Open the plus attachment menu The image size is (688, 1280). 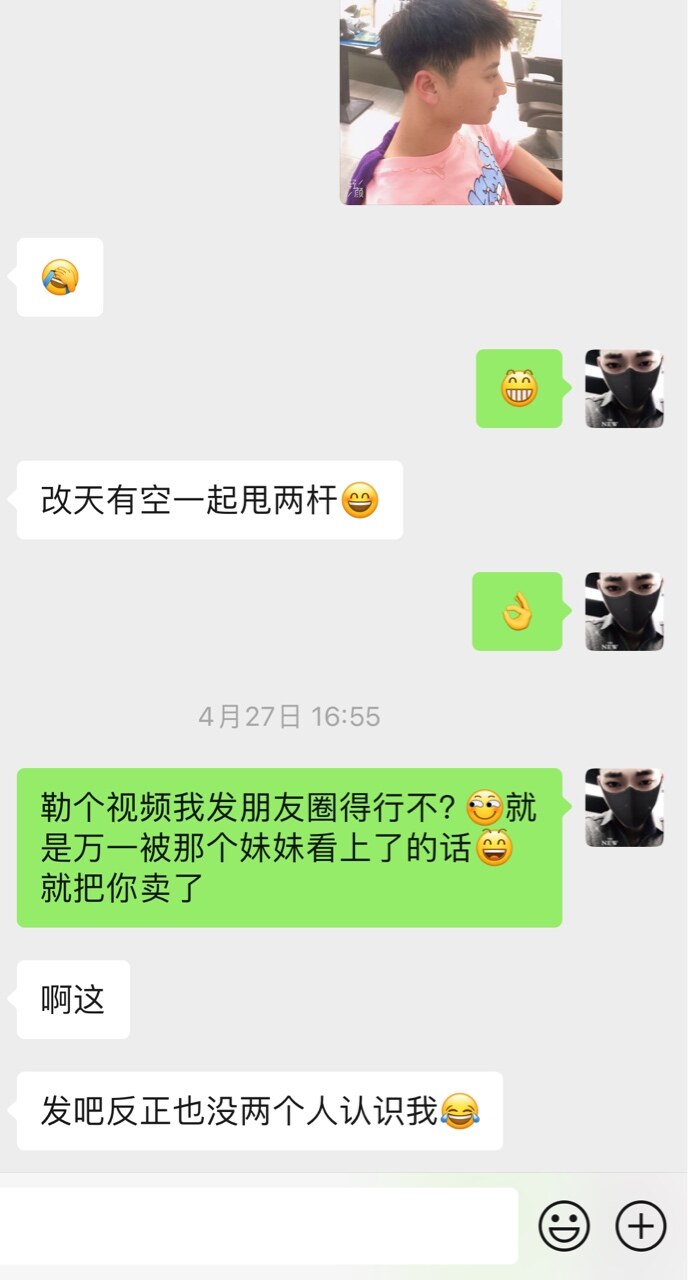[640, 1225]
